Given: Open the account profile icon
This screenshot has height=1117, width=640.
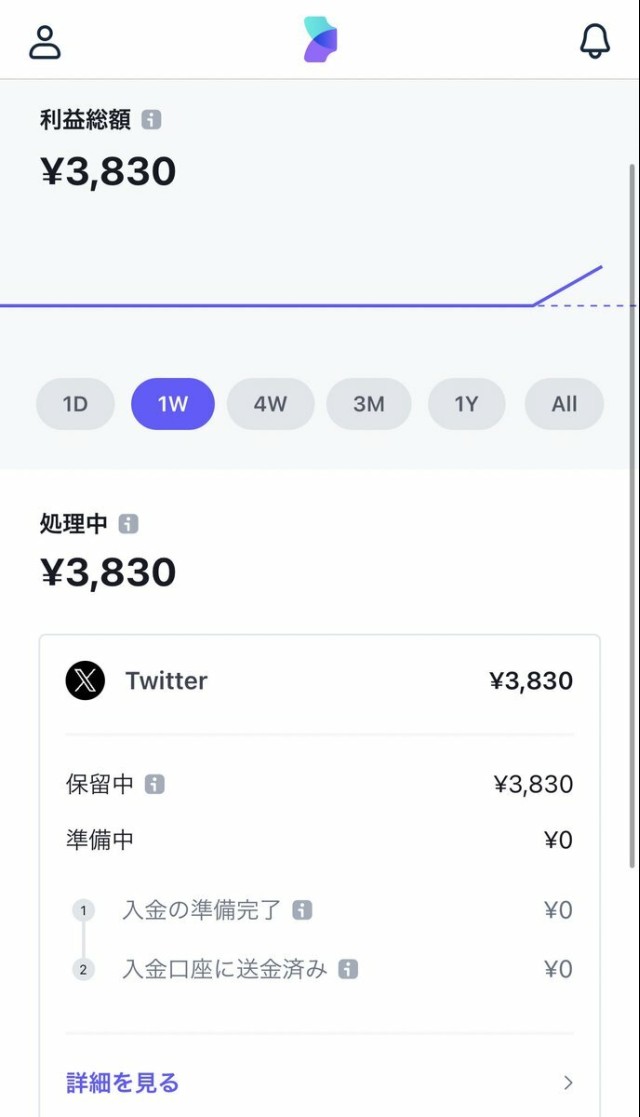Looking at the screenshot, I should (45, 42).
